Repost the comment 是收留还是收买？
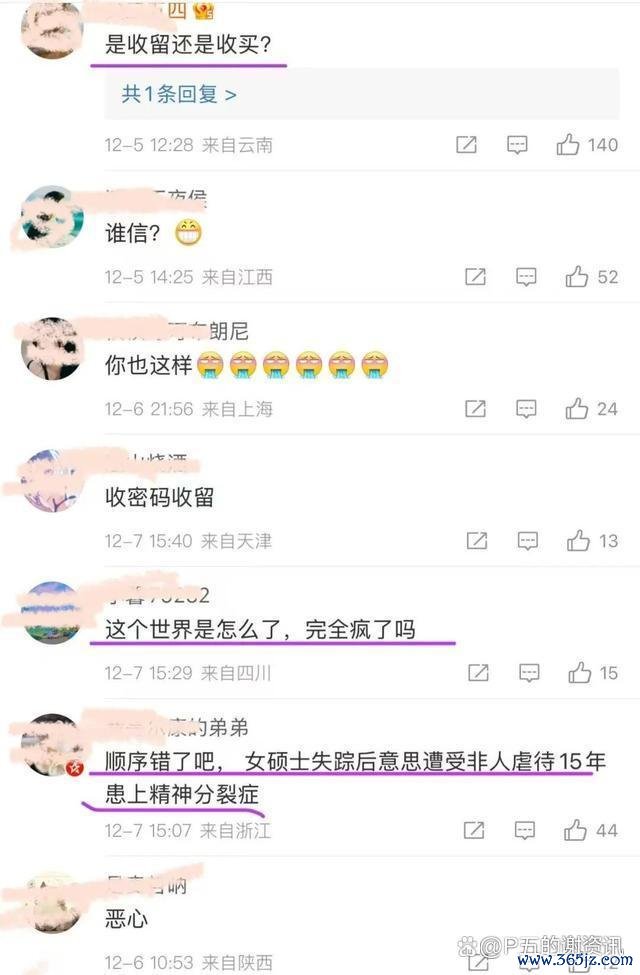 tap(466, 145)
